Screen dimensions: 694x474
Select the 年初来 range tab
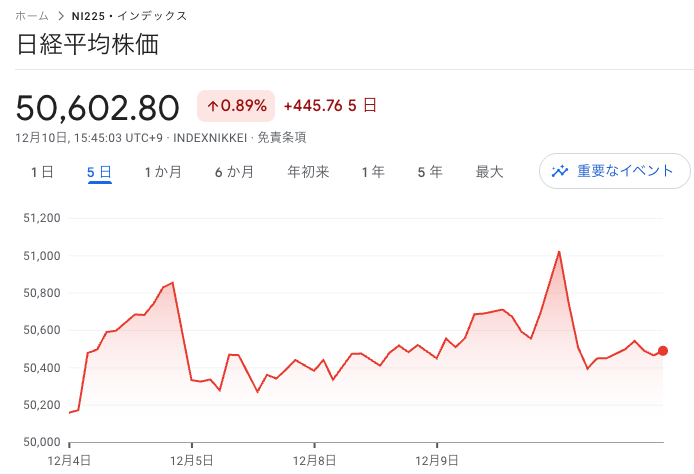pos(308,172)
